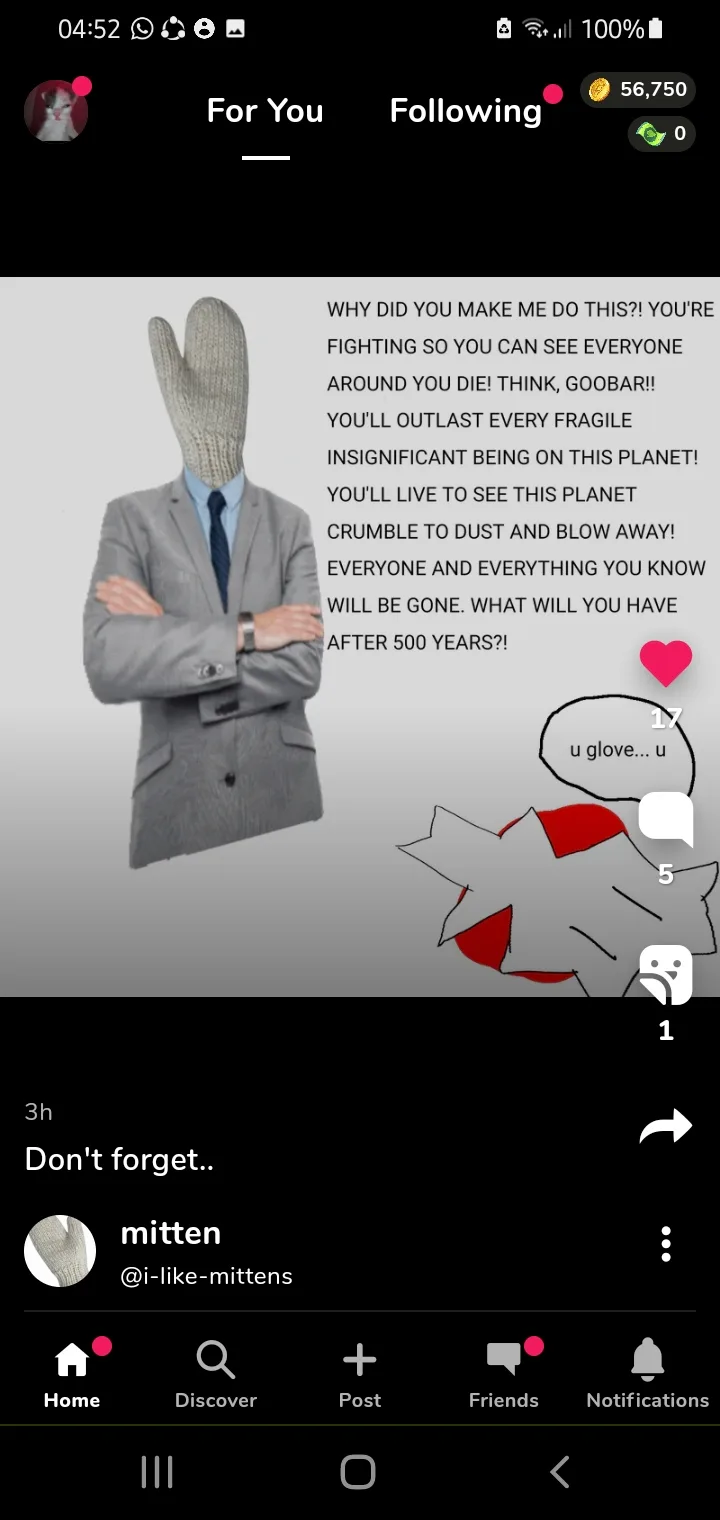Open the green cash balance
The image size is (720, 1520).
pyautogui.click(x=661, y=133)
